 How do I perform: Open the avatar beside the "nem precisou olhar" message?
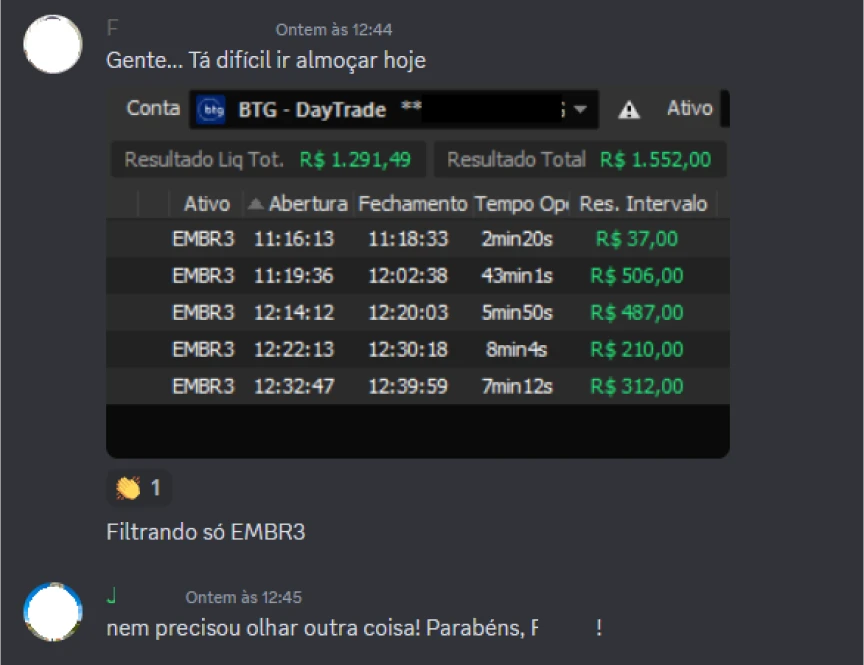[52, 612]
